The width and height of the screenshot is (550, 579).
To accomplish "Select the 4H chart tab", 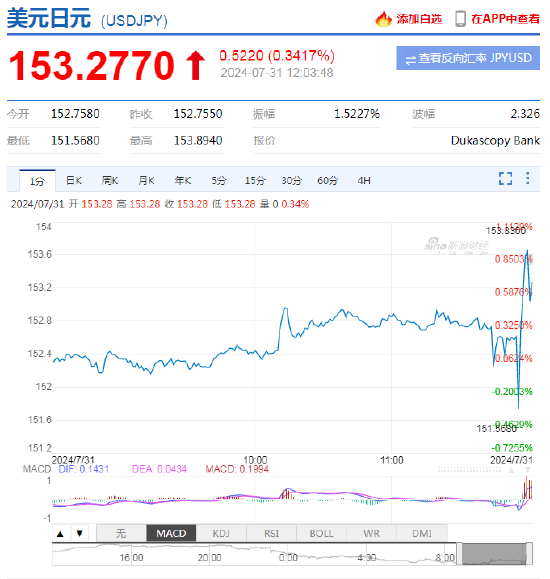I will [364, 181].
